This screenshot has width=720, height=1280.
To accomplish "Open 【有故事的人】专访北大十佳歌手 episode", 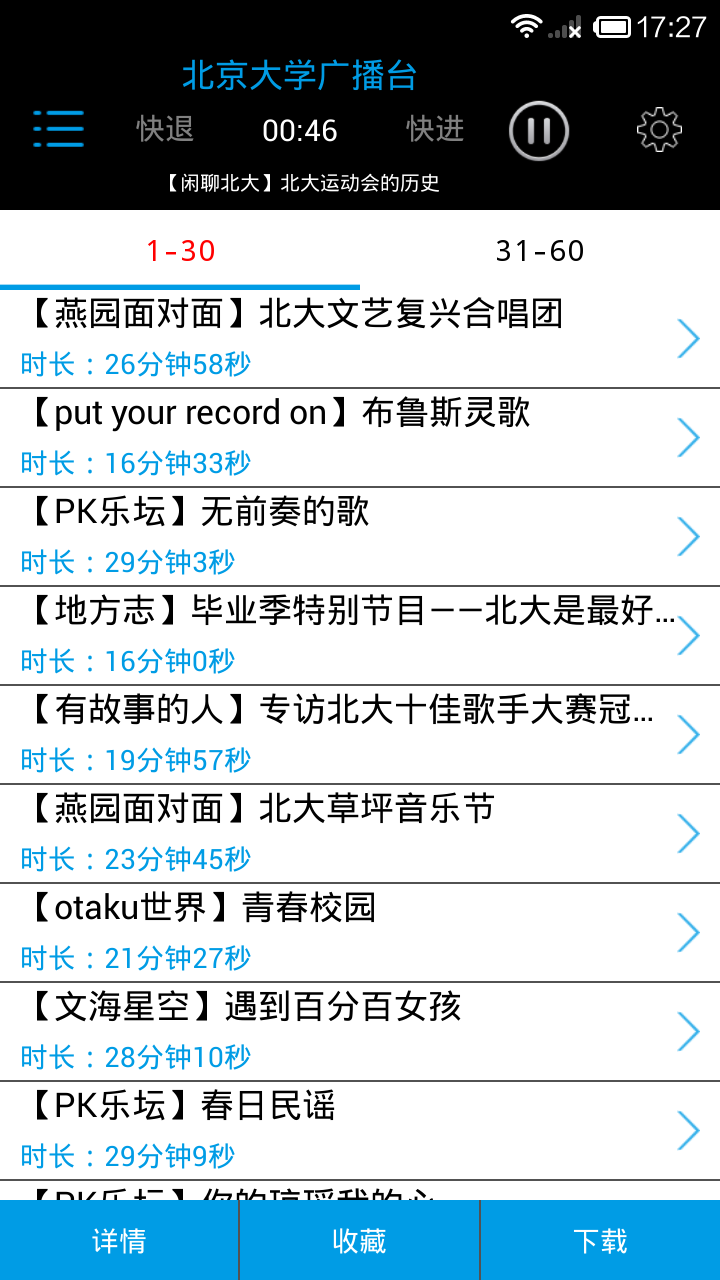I will click(340, 733).
